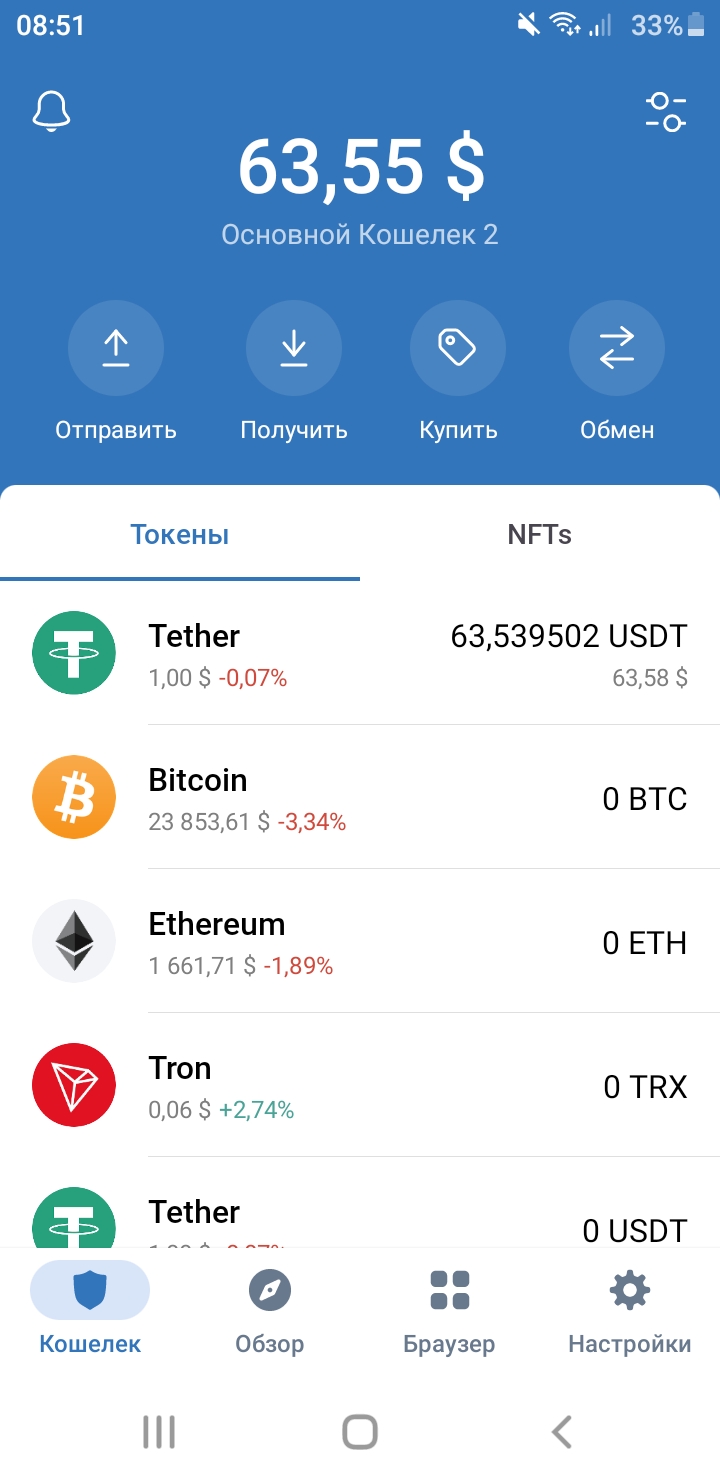This screenshot has height=1480, width=720.
Task: Tap the system back button
Action: pos(562,1432)
